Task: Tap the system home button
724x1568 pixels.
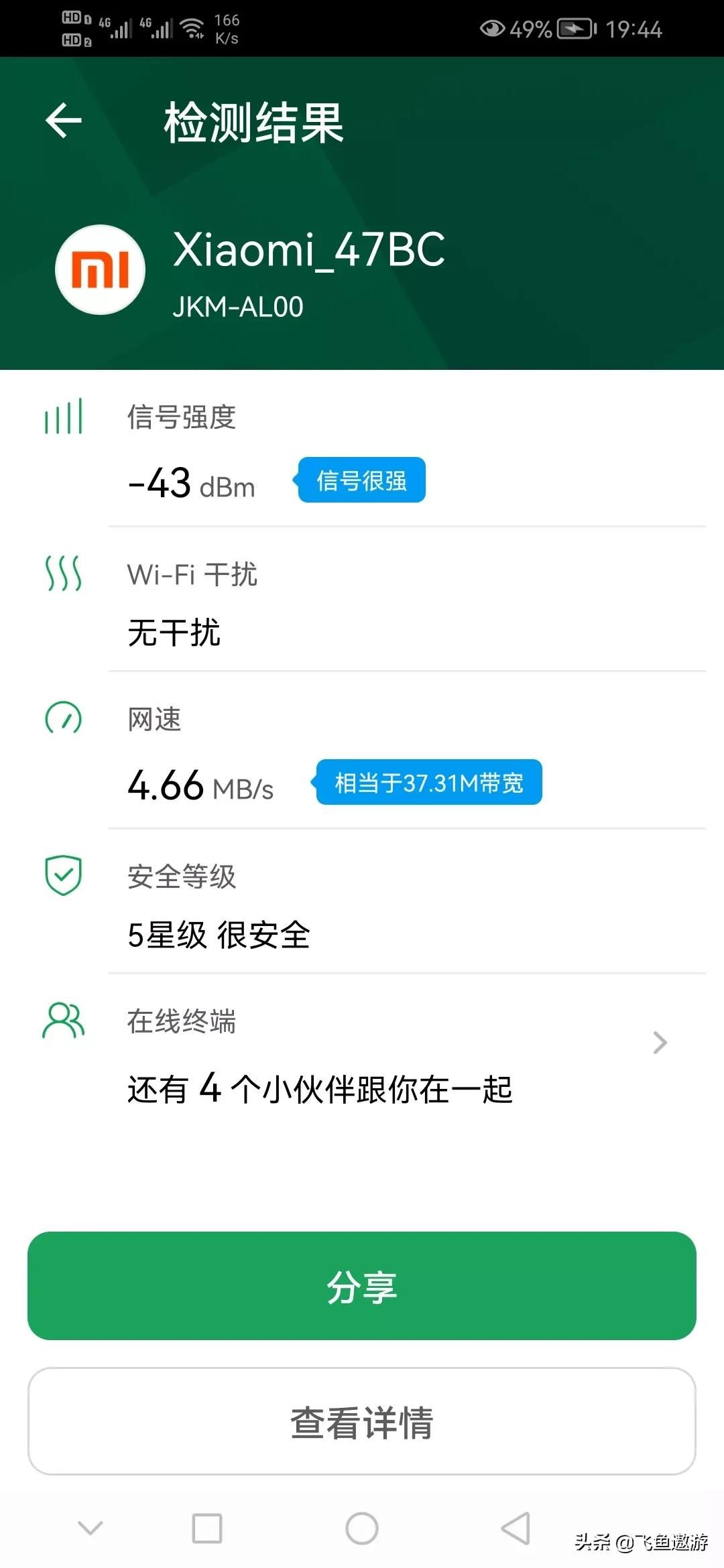Action: pyautogui.click(x=362, y=1528)
